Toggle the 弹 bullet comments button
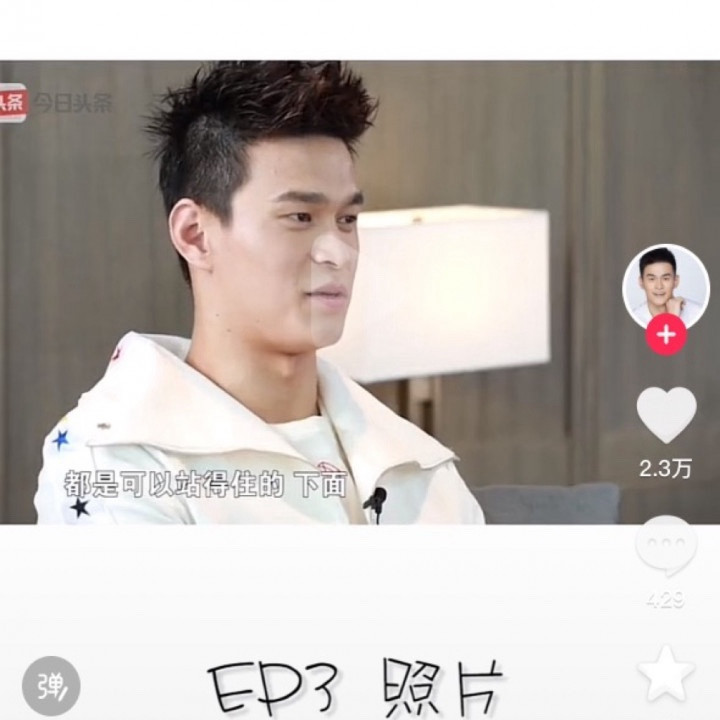 pyautogui.click(x=50, y=686)
